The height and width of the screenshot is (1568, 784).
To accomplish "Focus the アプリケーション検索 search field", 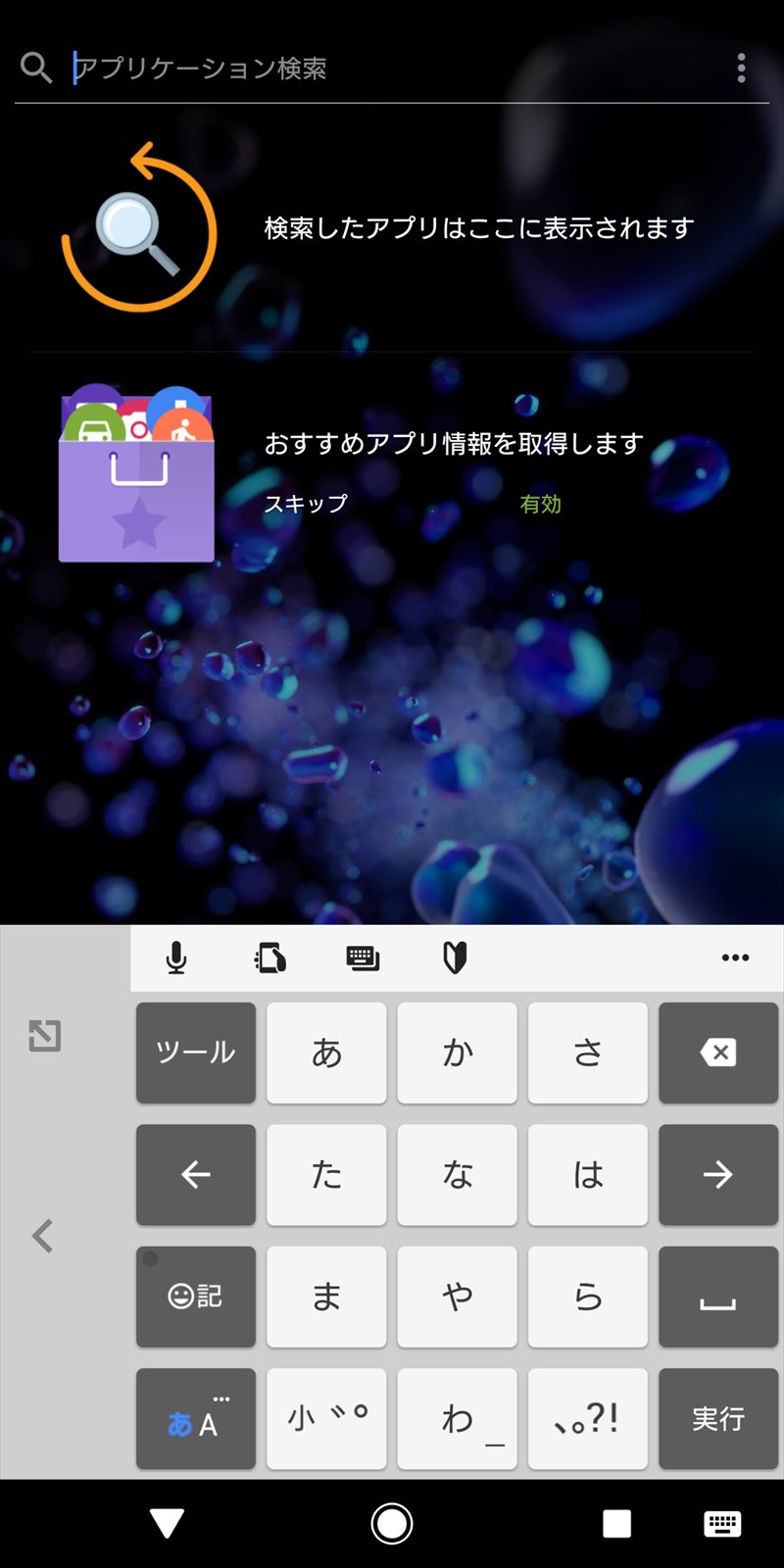I will coord(392,68).
